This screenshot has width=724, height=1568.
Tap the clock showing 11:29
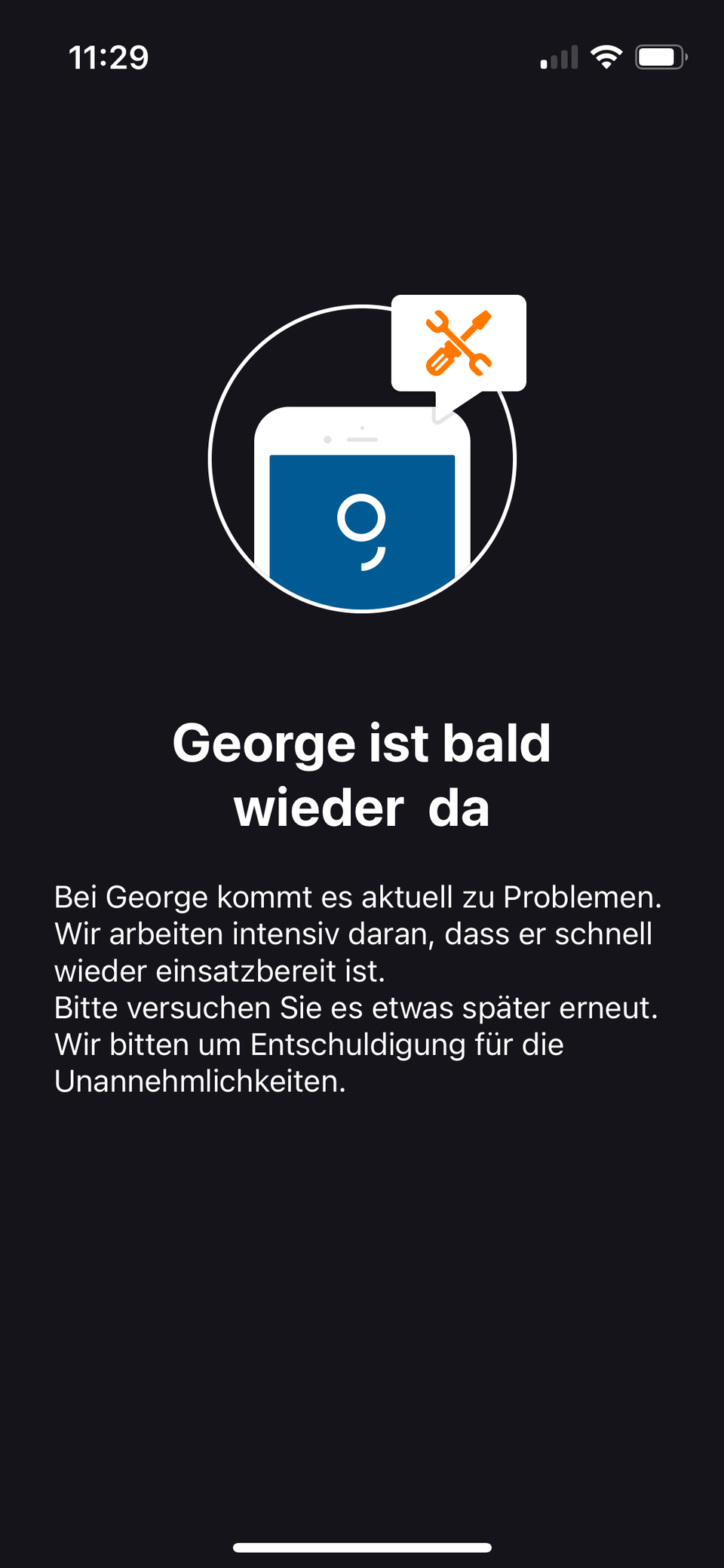[109, 57]
